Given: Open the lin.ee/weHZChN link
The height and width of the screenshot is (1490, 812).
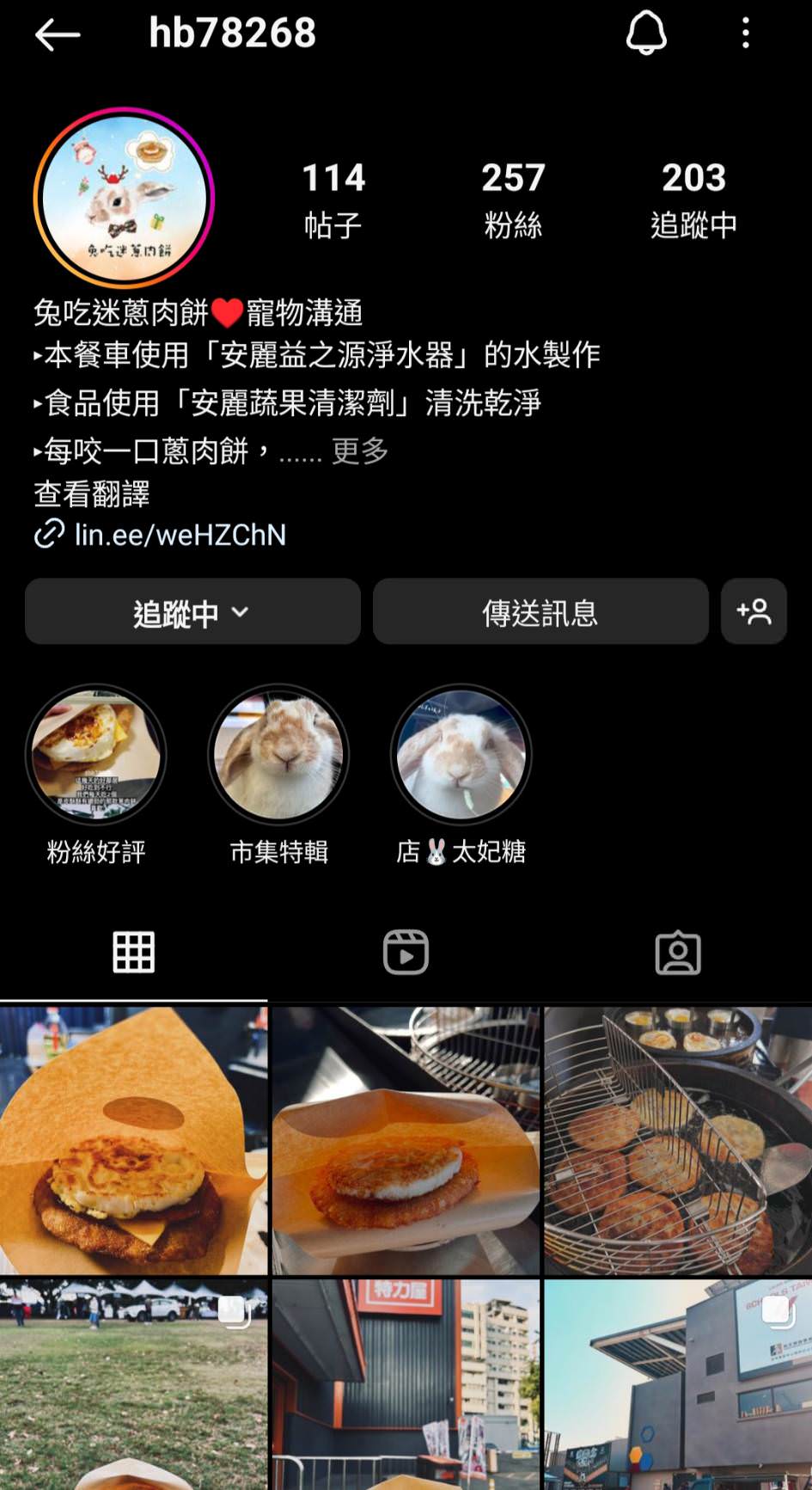Looking at the screenshot, I should tap(179, 535).
